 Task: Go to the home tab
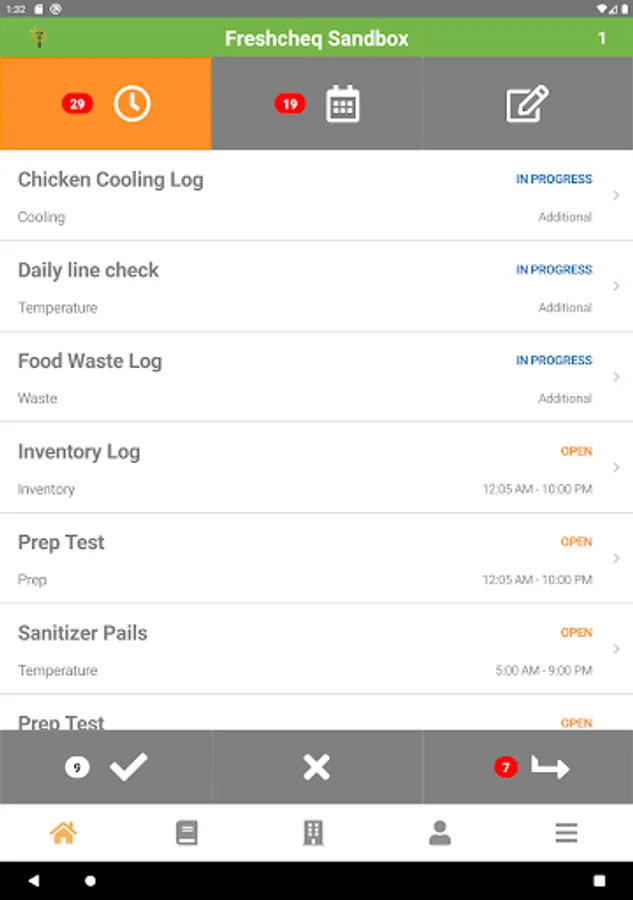[63, 833]
